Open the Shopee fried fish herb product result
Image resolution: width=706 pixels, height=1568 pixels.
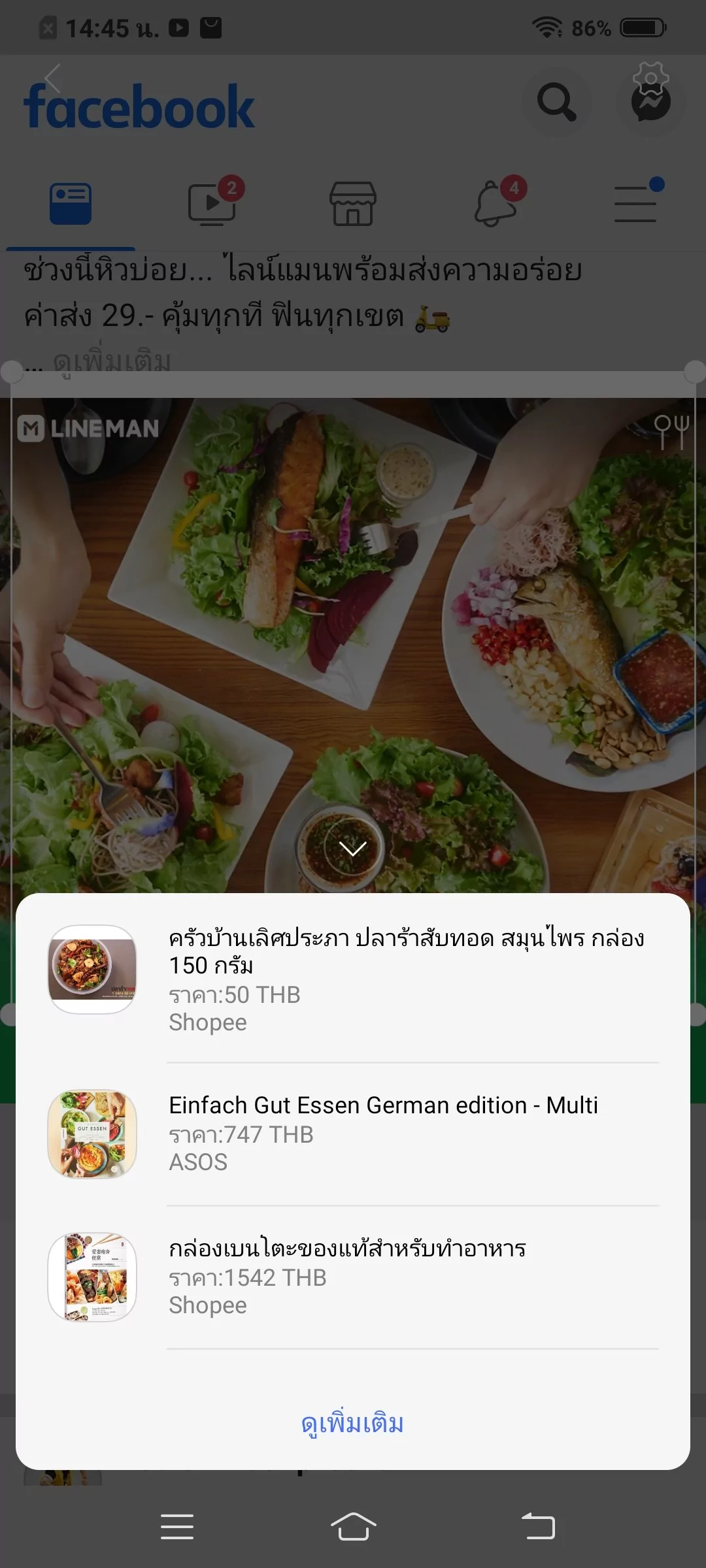(353, 979)
